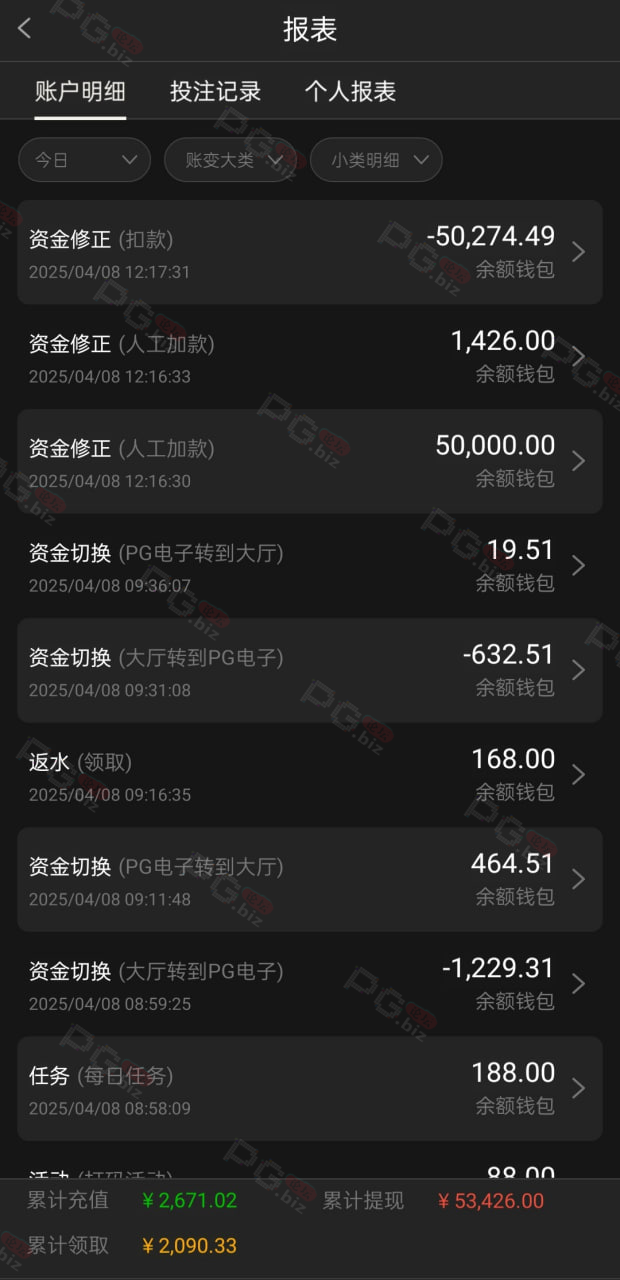The width and height of the screenshot is (620, 1280).
Task: Open the 今日 date dropdown
Action: point(85,160)
